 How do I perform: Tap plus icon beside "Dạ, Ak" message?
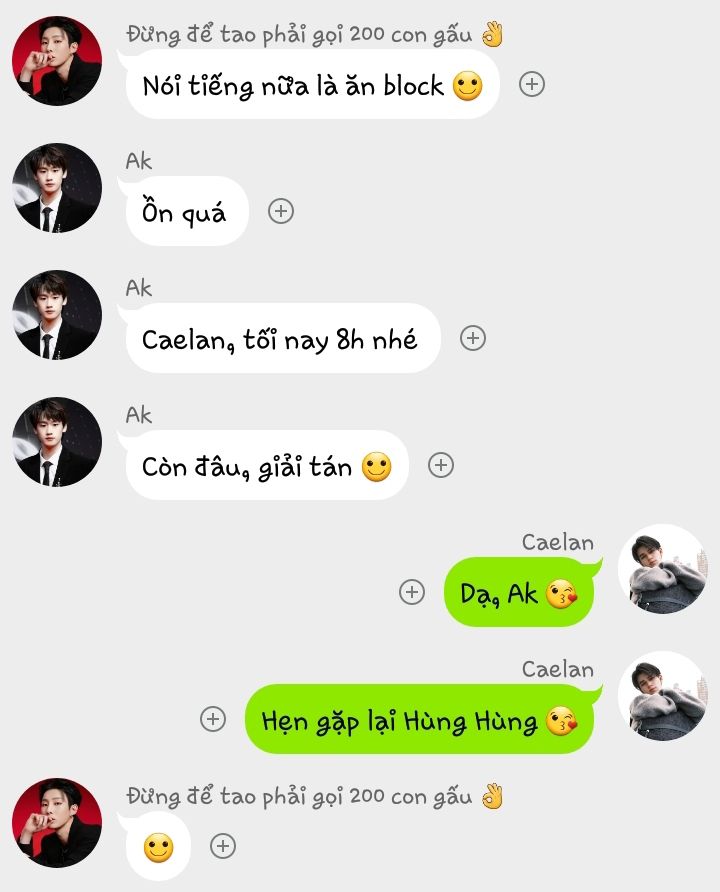(412, 592)
